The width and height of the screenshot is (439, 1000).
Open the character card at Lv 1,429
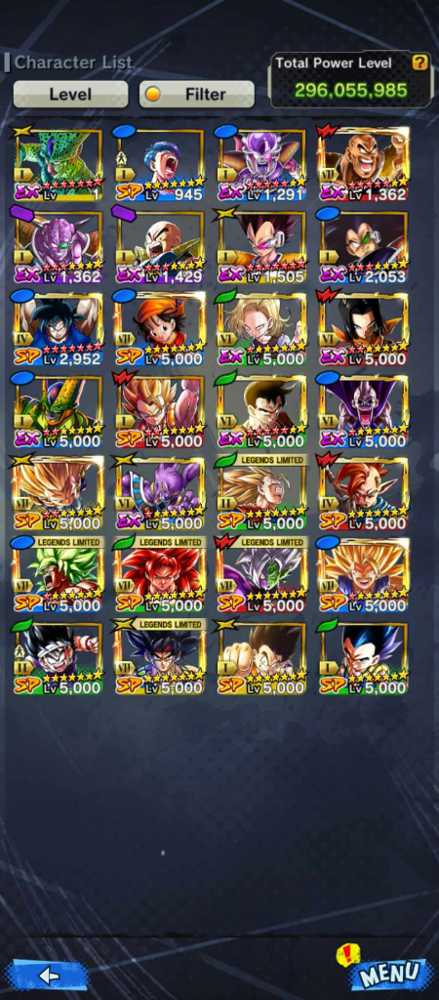[160, 246]
